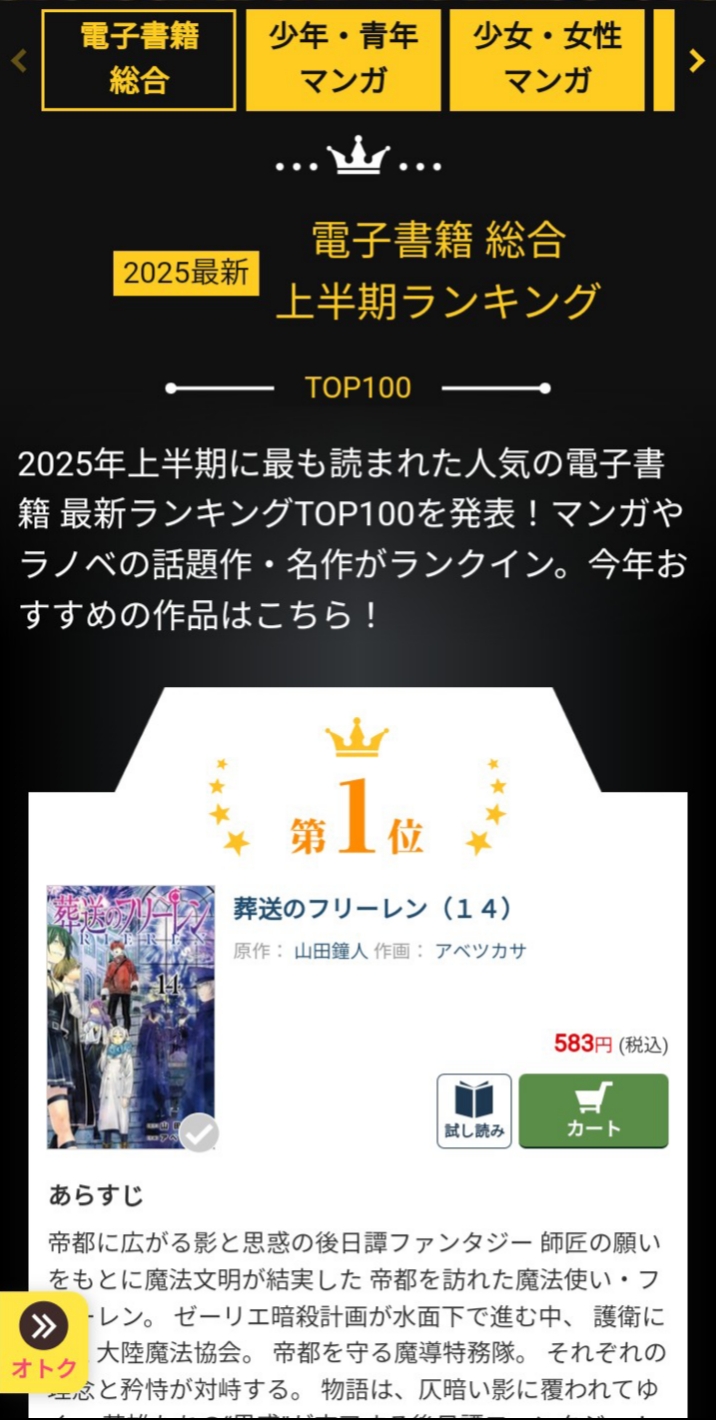Select the 電子書籍 総合 category tab
The width and height of the screenshot is (716, 1420).
tap(139, 59)
